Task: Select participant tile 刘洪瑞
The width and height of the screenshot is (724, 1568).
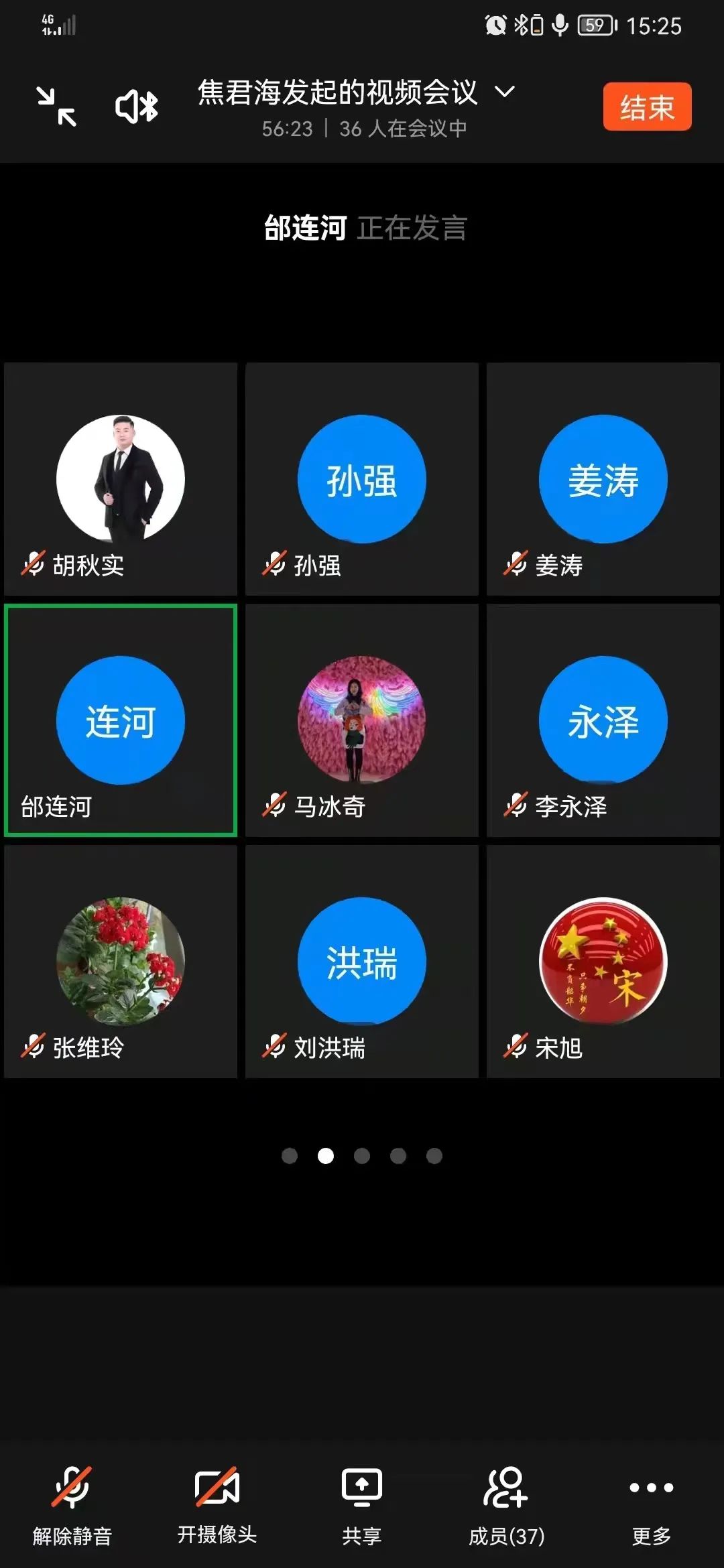Action: [x=362, y=962]
